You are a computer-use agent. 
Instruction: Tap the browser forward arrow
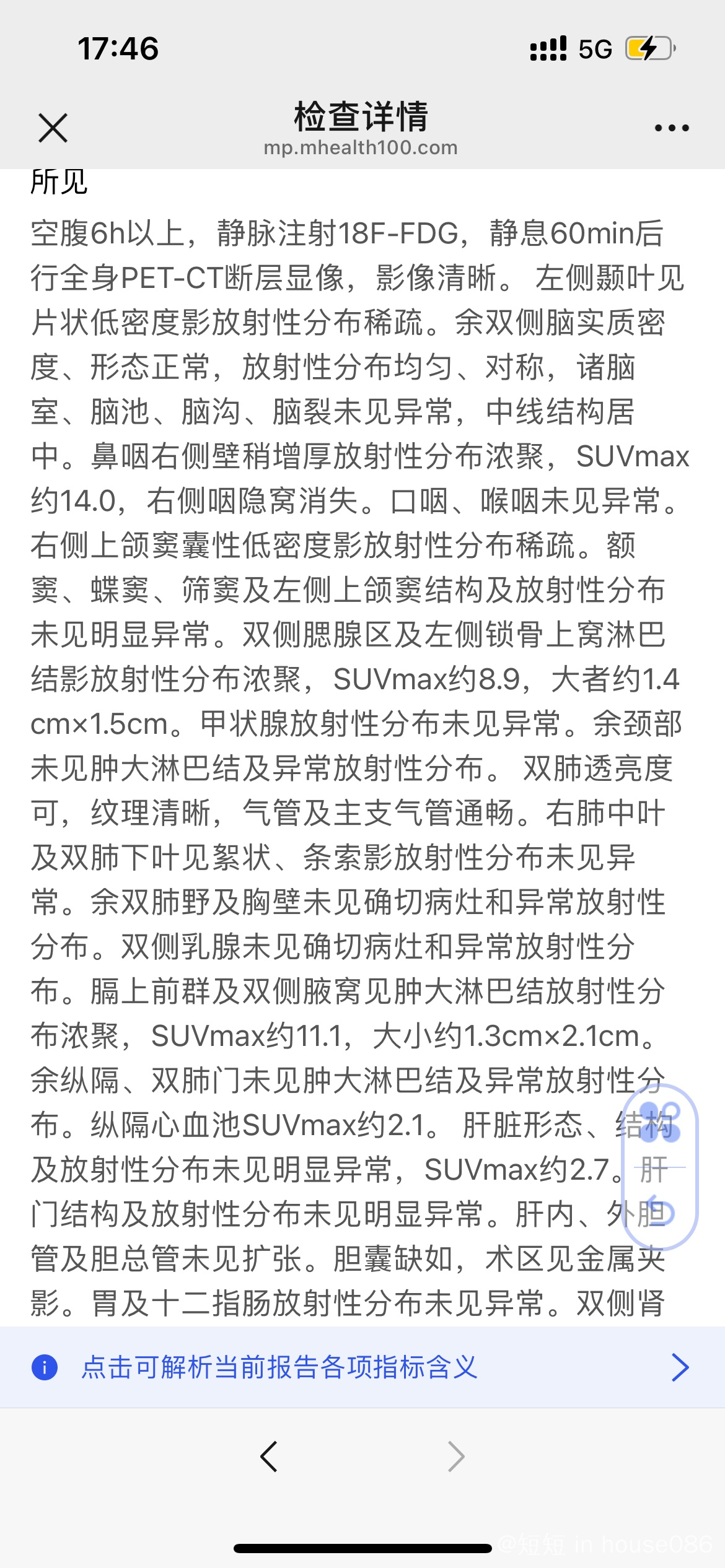pos(456,1457)
